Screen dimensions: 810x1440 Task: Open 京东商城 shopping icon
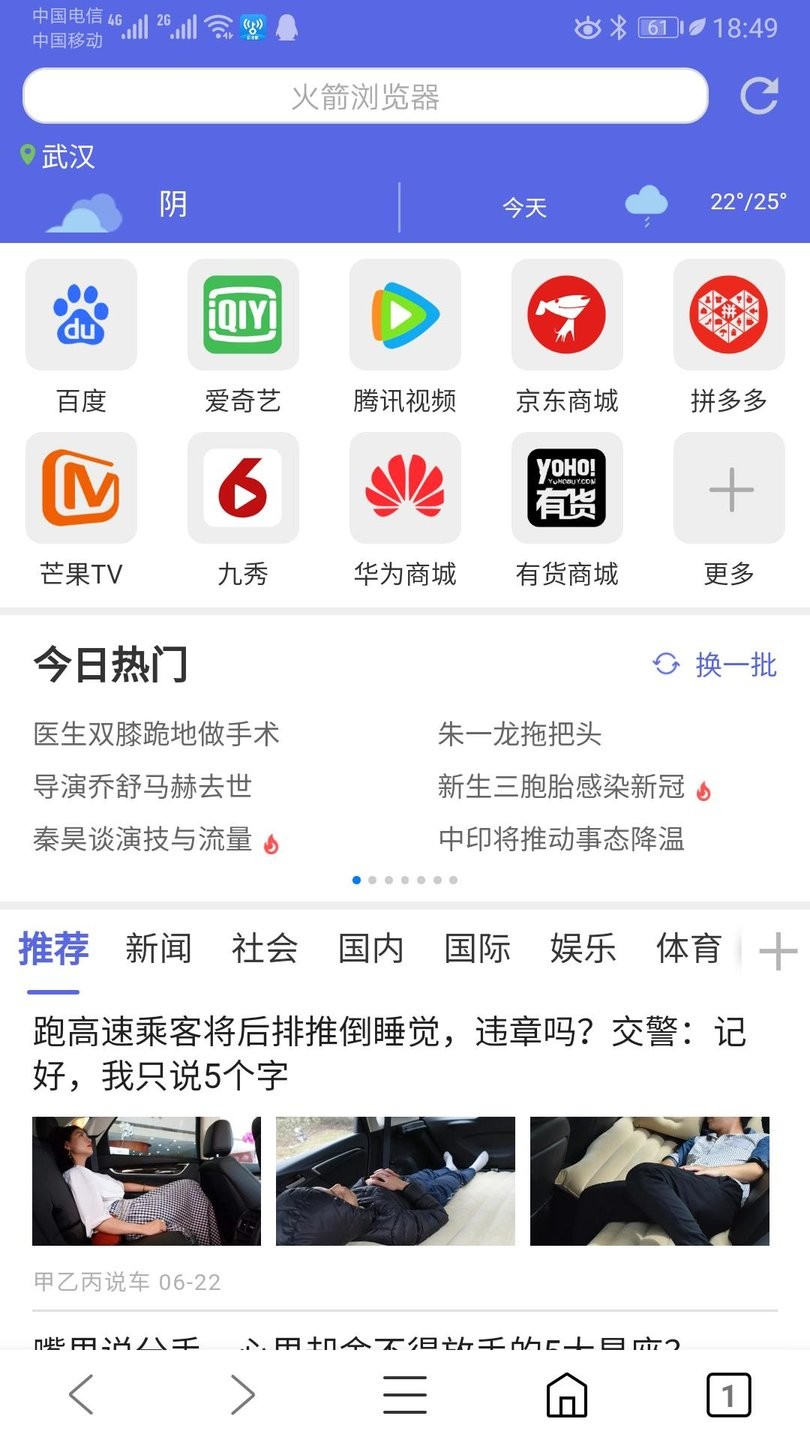[566, 315]
